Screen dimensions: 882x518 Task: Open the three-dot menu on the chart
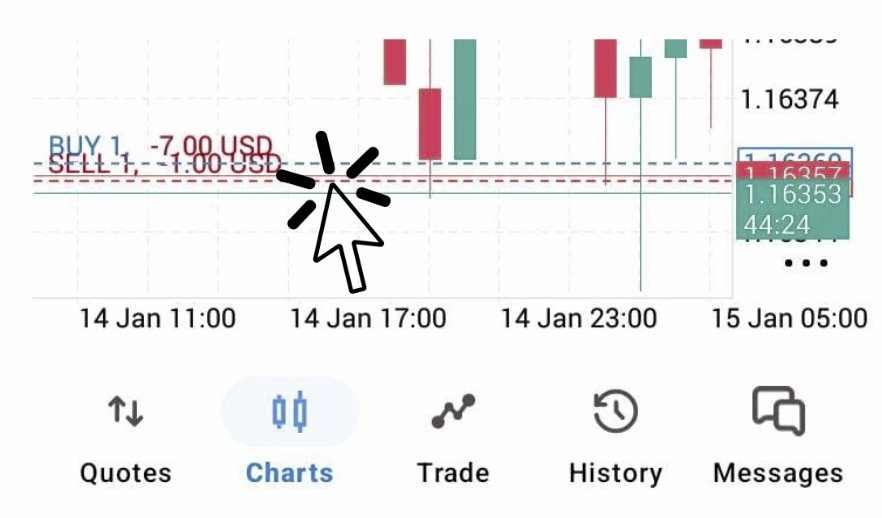[806, 264]
